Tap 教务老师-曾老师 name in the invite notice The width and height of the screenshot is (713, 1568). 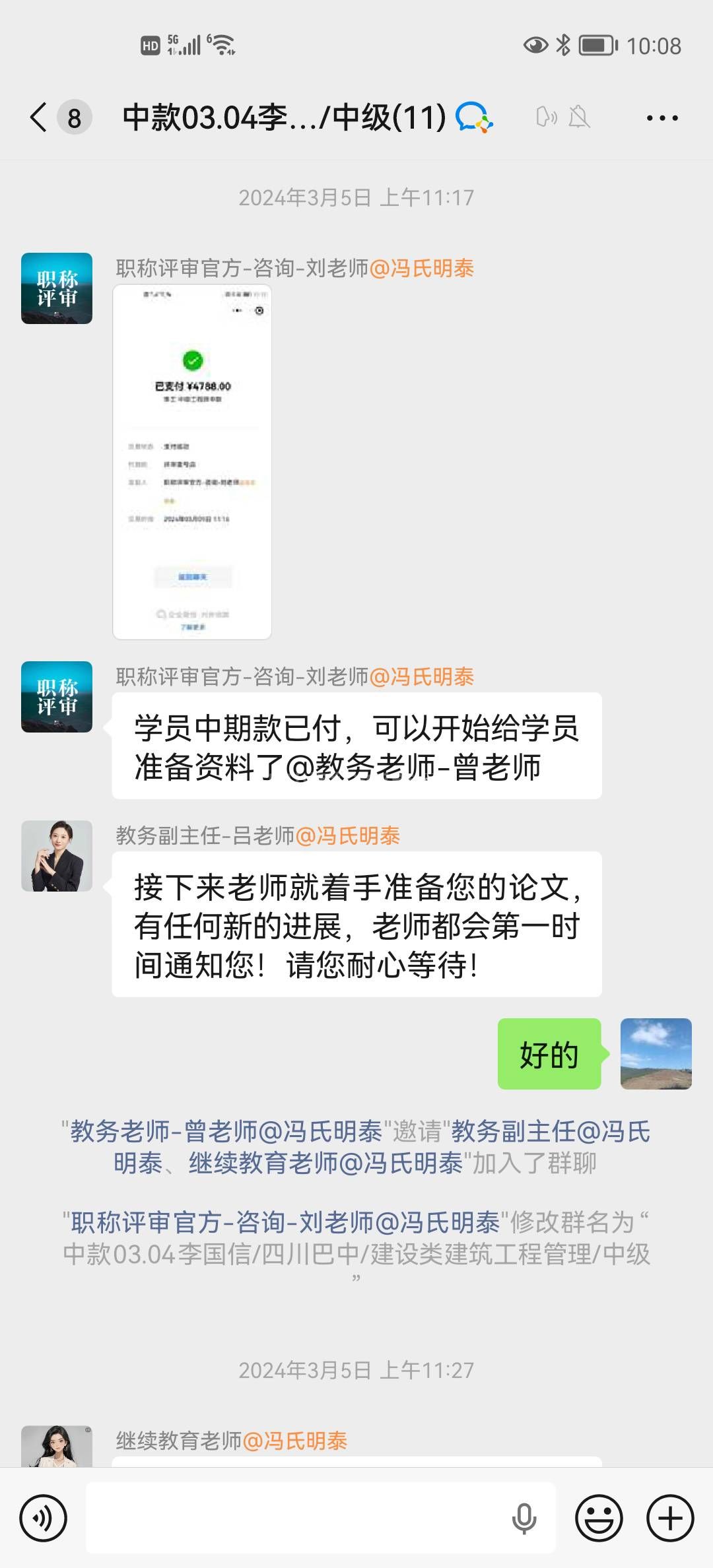(x=226, y=1132)
